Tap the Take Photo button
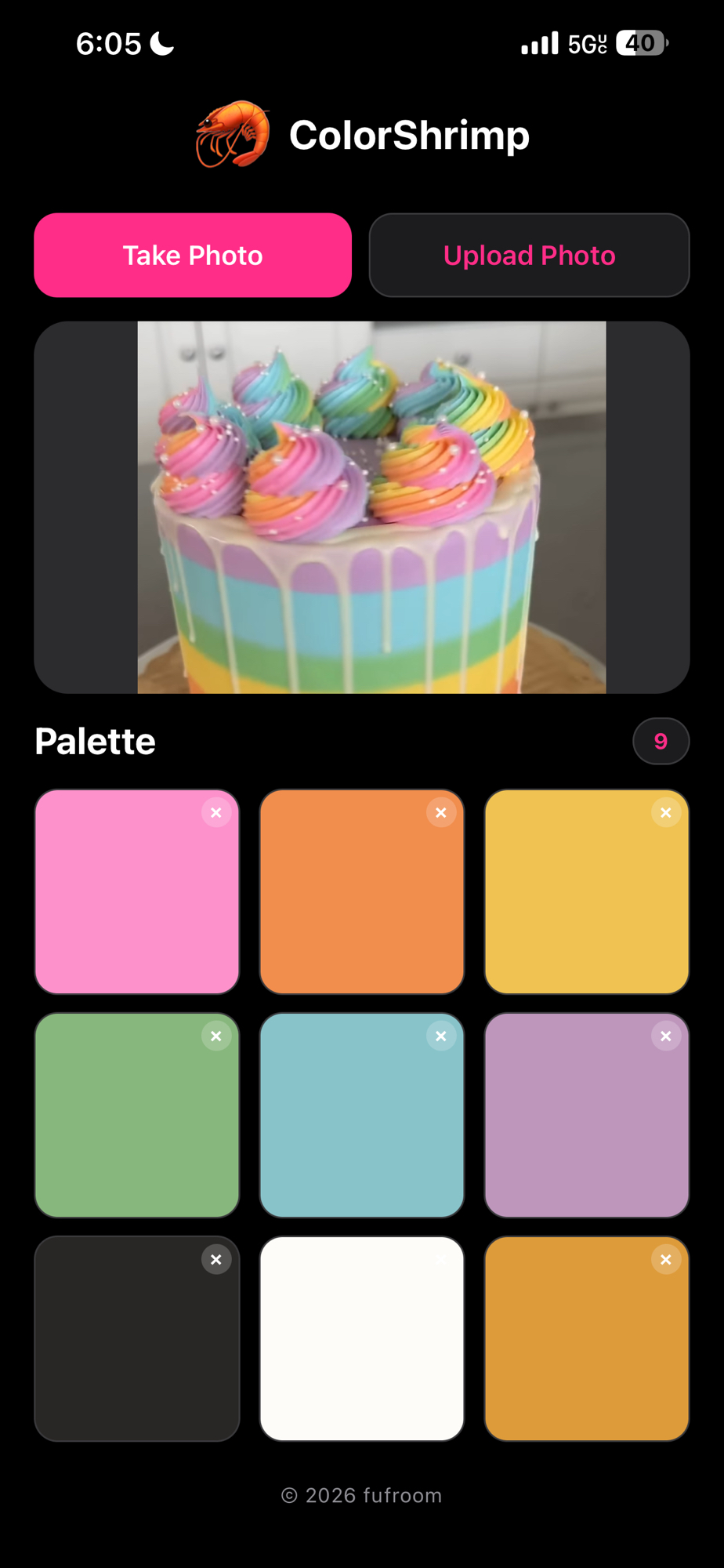The height and width of the screenshot is (1568, 724). tap(193, 256)
